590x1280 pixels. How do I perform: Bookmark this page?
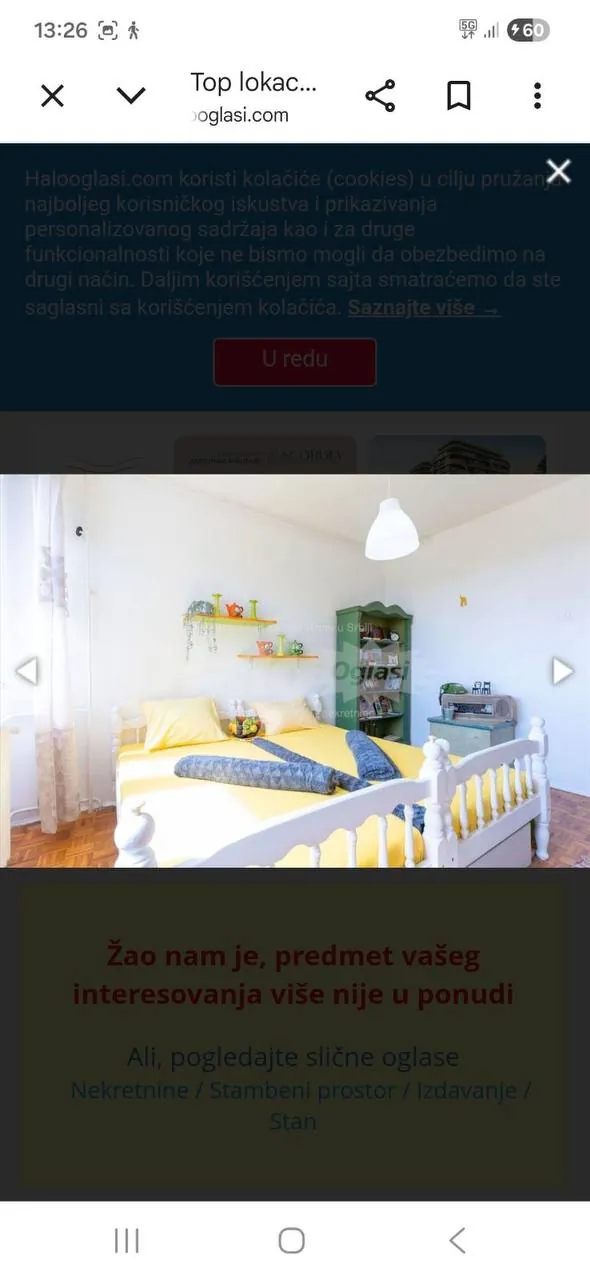pos(458,96)
